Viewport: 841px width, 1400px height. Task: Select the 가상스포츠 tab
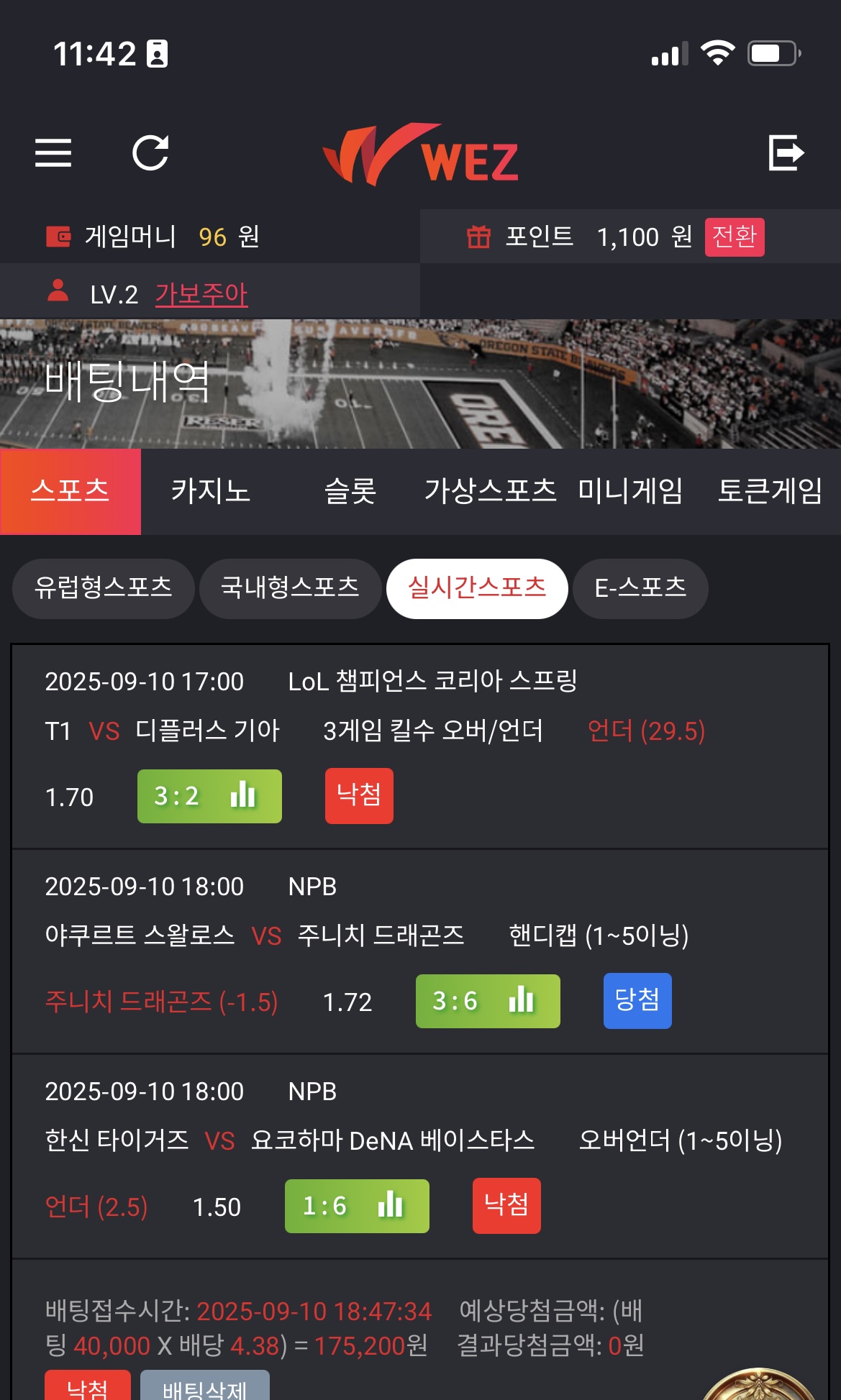click(490, 492)
